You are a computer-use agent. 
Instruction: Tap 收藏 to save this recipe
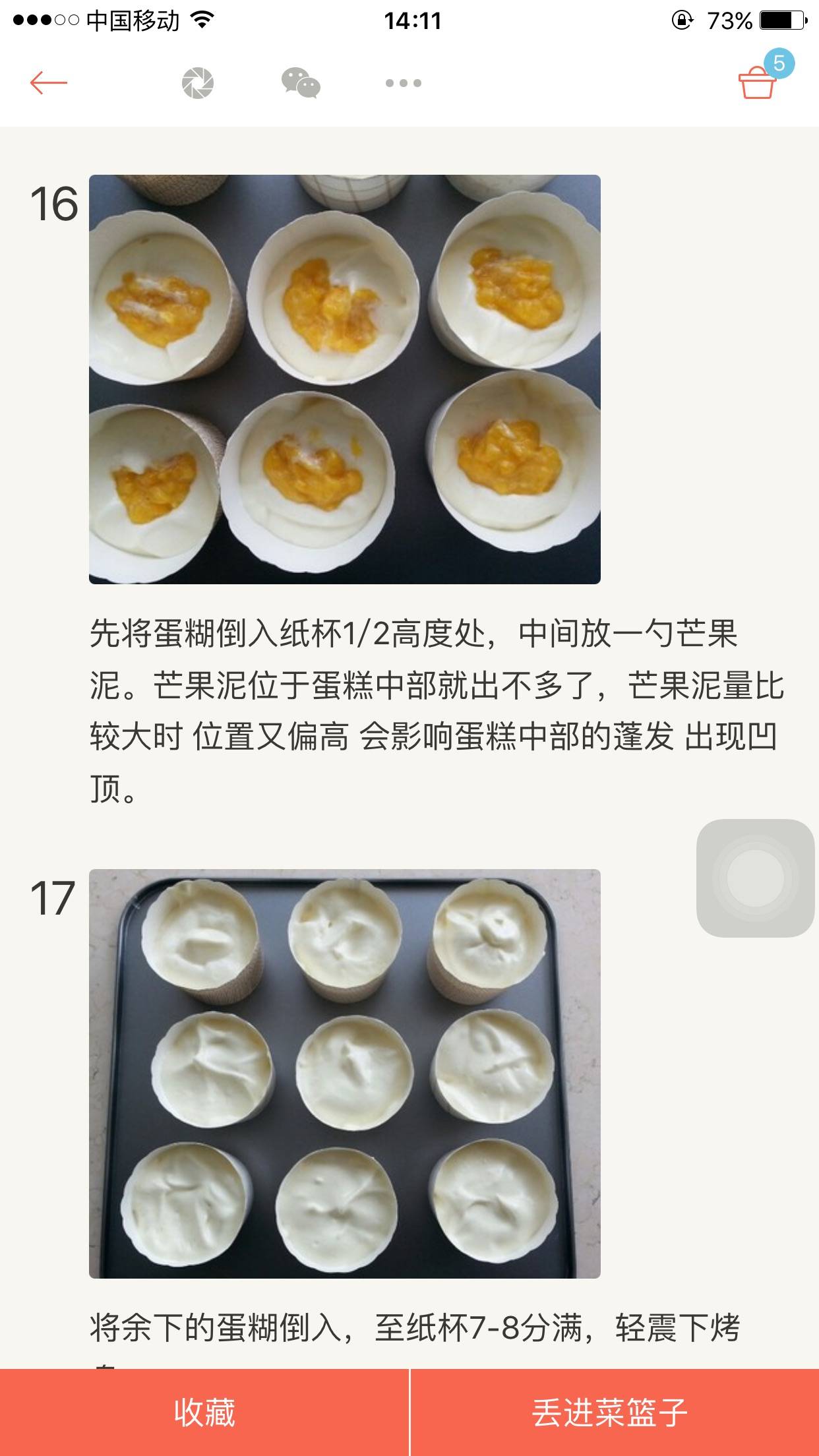[x=204, y=1412]
